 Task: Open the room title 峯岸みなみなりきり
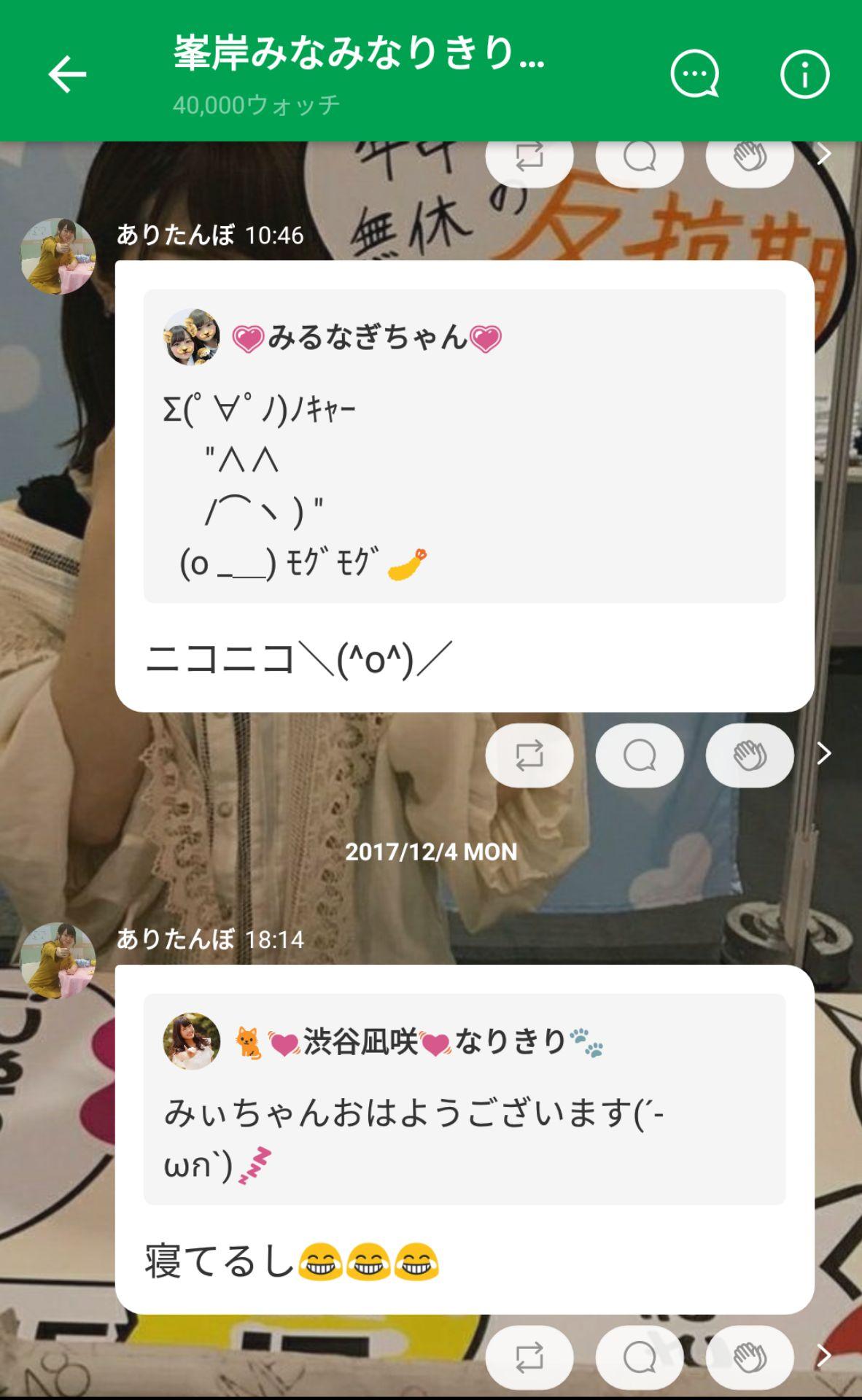point(357,57)
